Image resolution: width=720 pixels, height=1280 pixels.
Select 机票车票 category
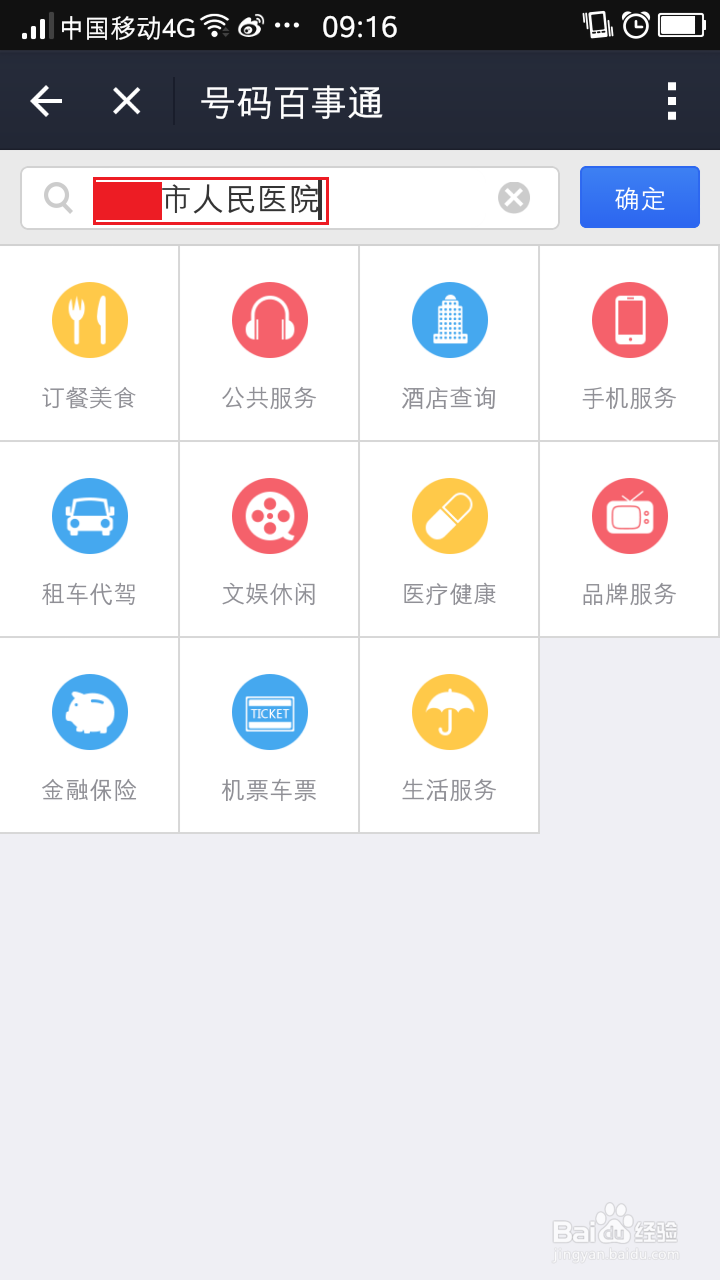coord(270,735)
